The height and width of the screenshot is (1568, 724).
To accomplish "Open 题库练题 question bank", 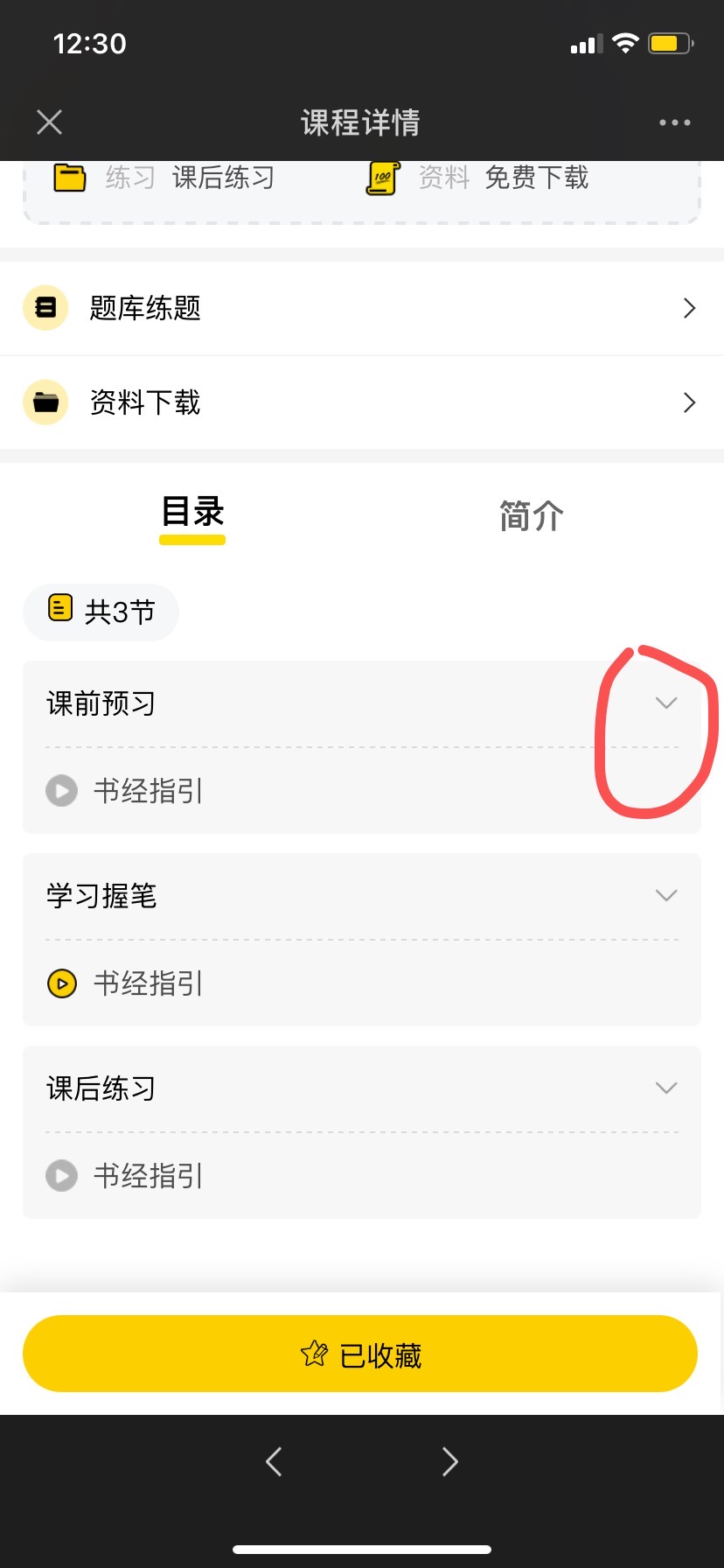I will click(361, 308).
